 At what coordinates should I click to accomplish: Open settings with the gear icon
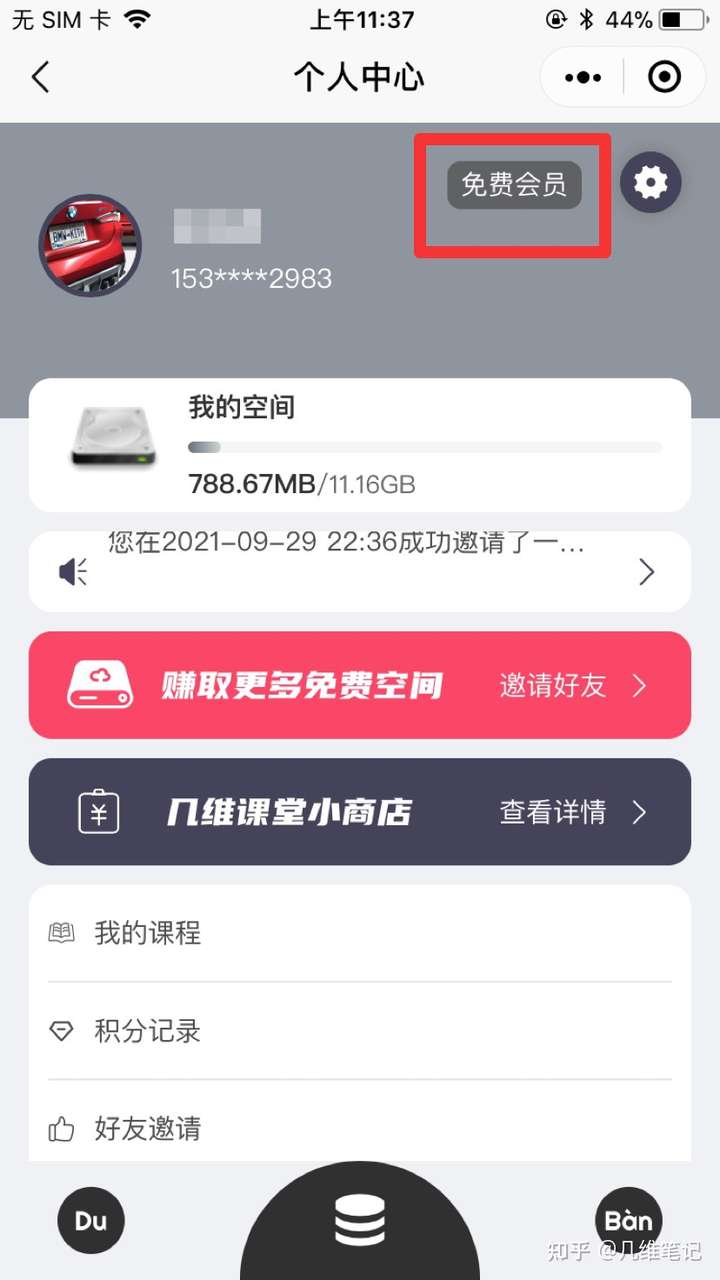(x=651, y=183)
